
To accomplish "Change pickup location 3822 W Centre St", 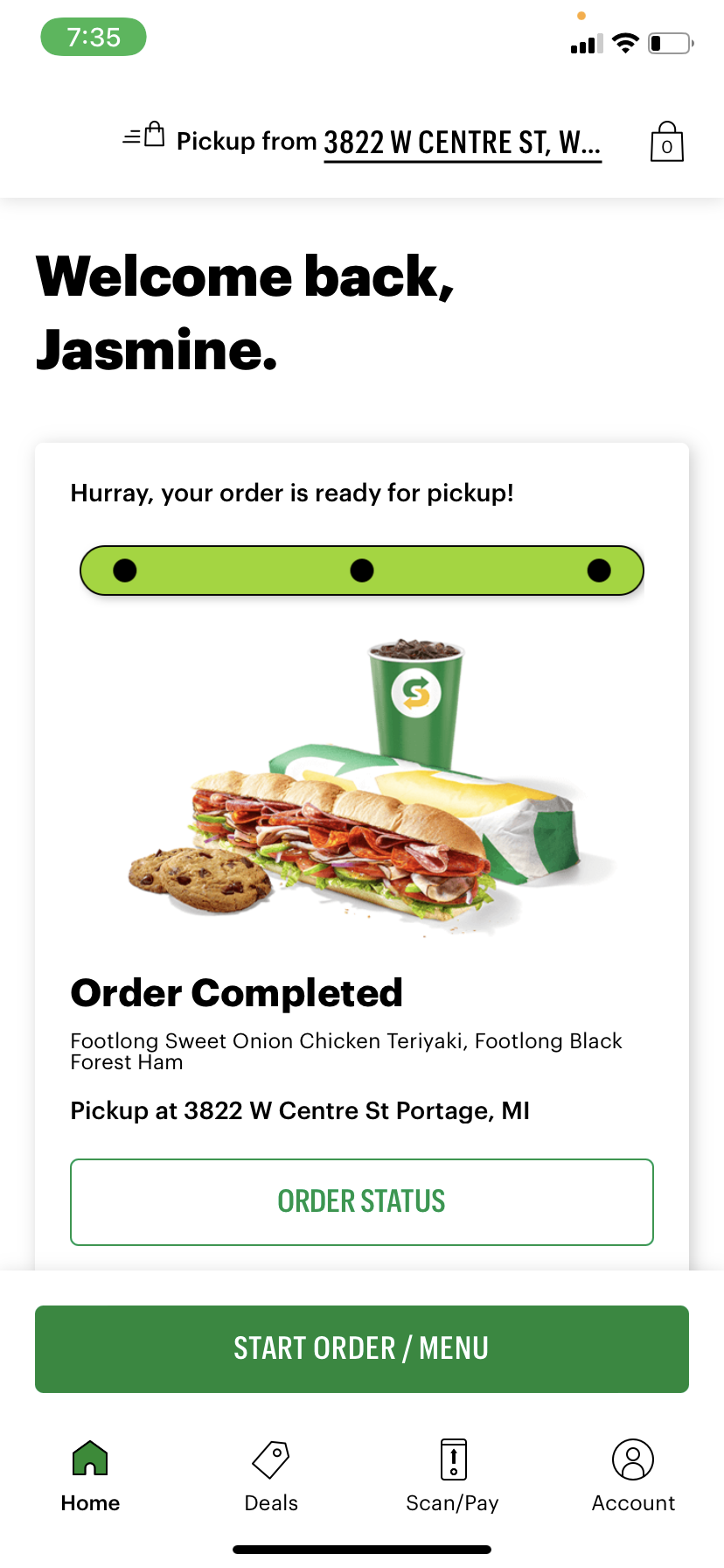I will [x=462, y=142].
